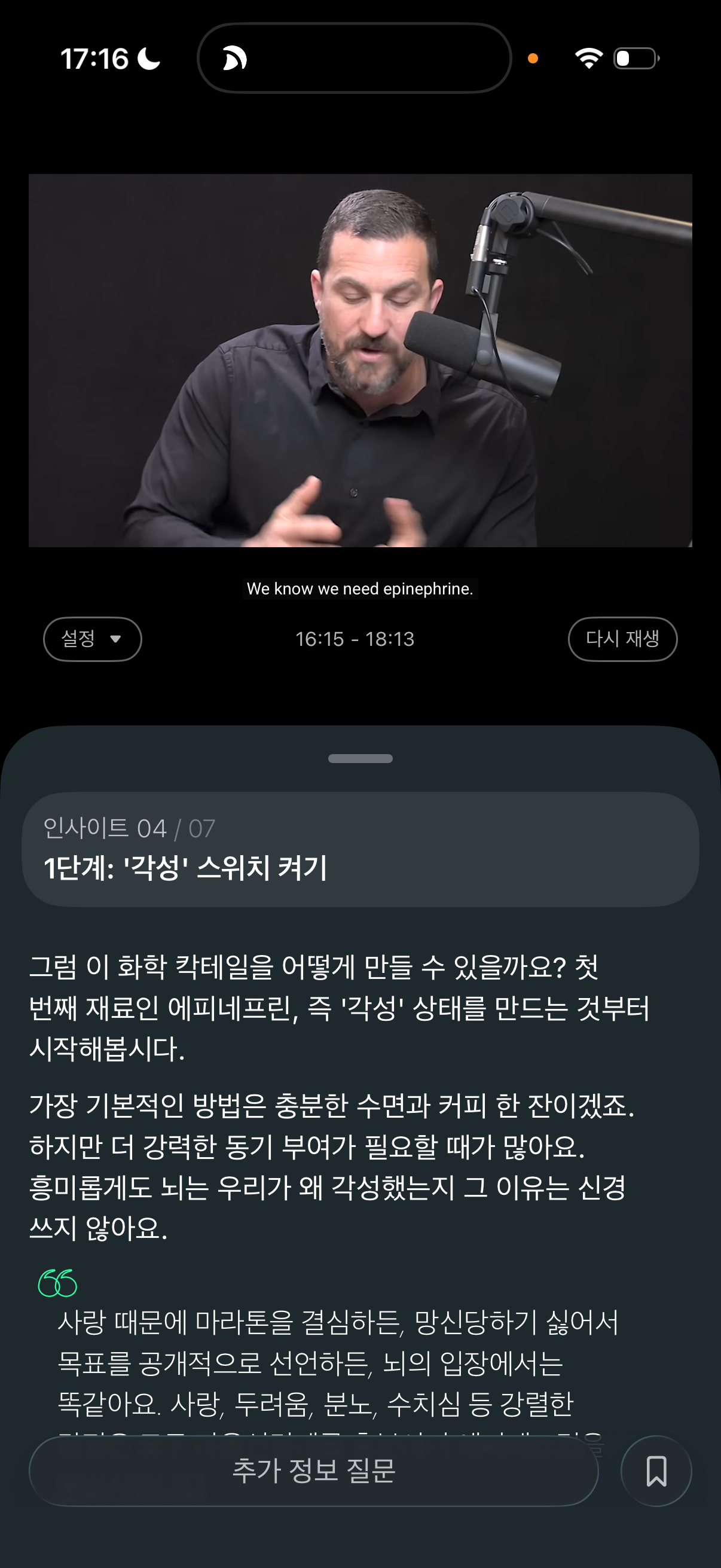Image resolution: width=721 pixels, height=1568 pixels.
Task: Tap the 인사이트 04 / 07 header card
Action: (x=360, y=849)
